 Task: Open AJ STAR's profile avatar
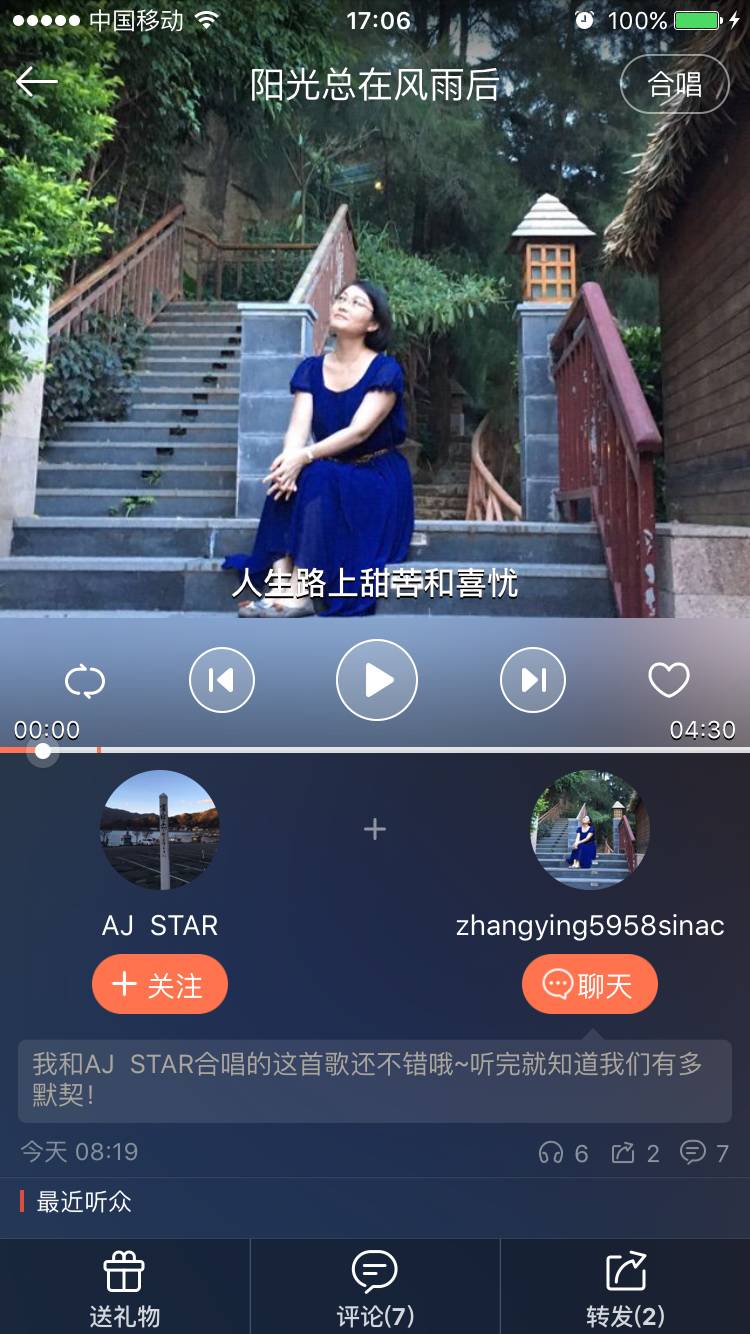click(160, 830)
